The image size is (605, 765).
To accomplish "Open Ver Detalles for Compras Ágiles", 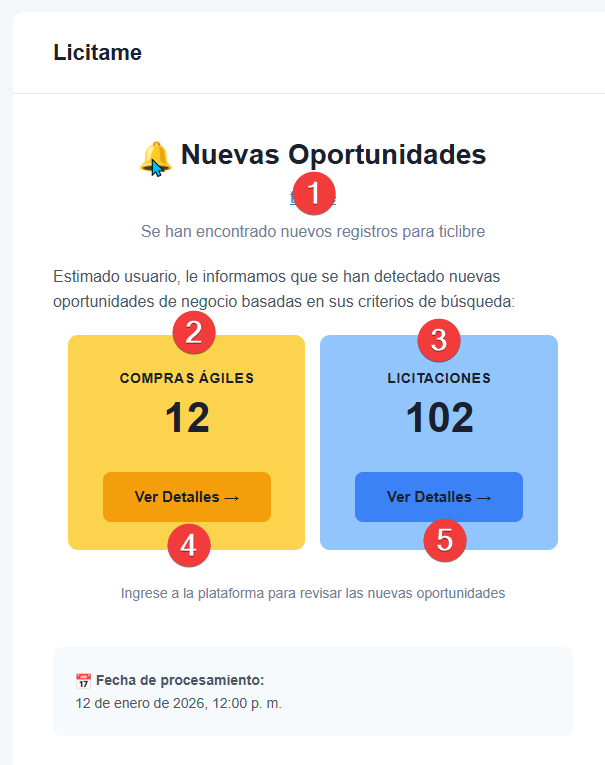I will [187, 496].
